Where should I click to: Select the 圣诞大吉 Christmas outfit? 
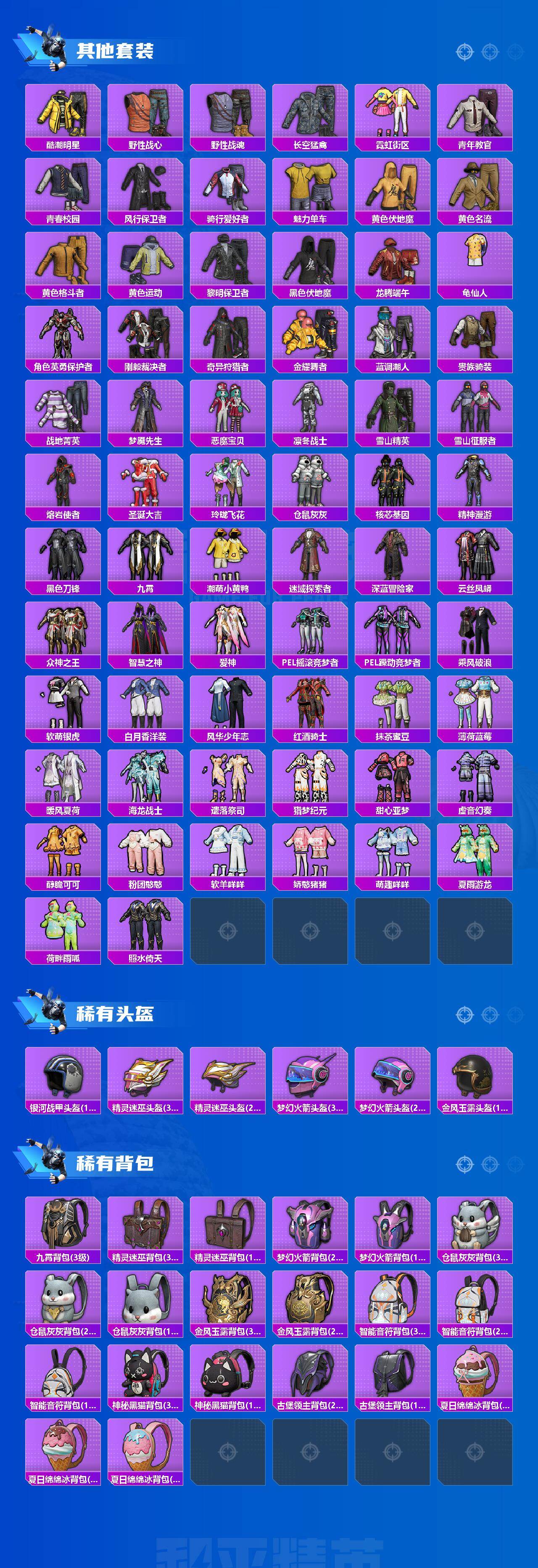(x=146, y=487)
